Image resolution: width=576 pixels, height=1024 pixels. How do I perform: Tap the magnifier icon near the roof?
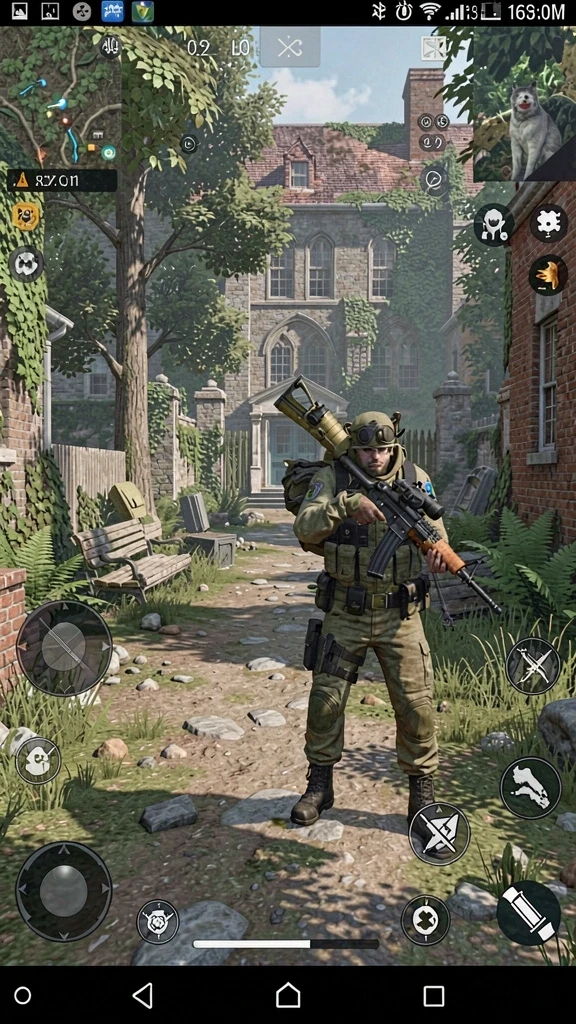(435, 180)
